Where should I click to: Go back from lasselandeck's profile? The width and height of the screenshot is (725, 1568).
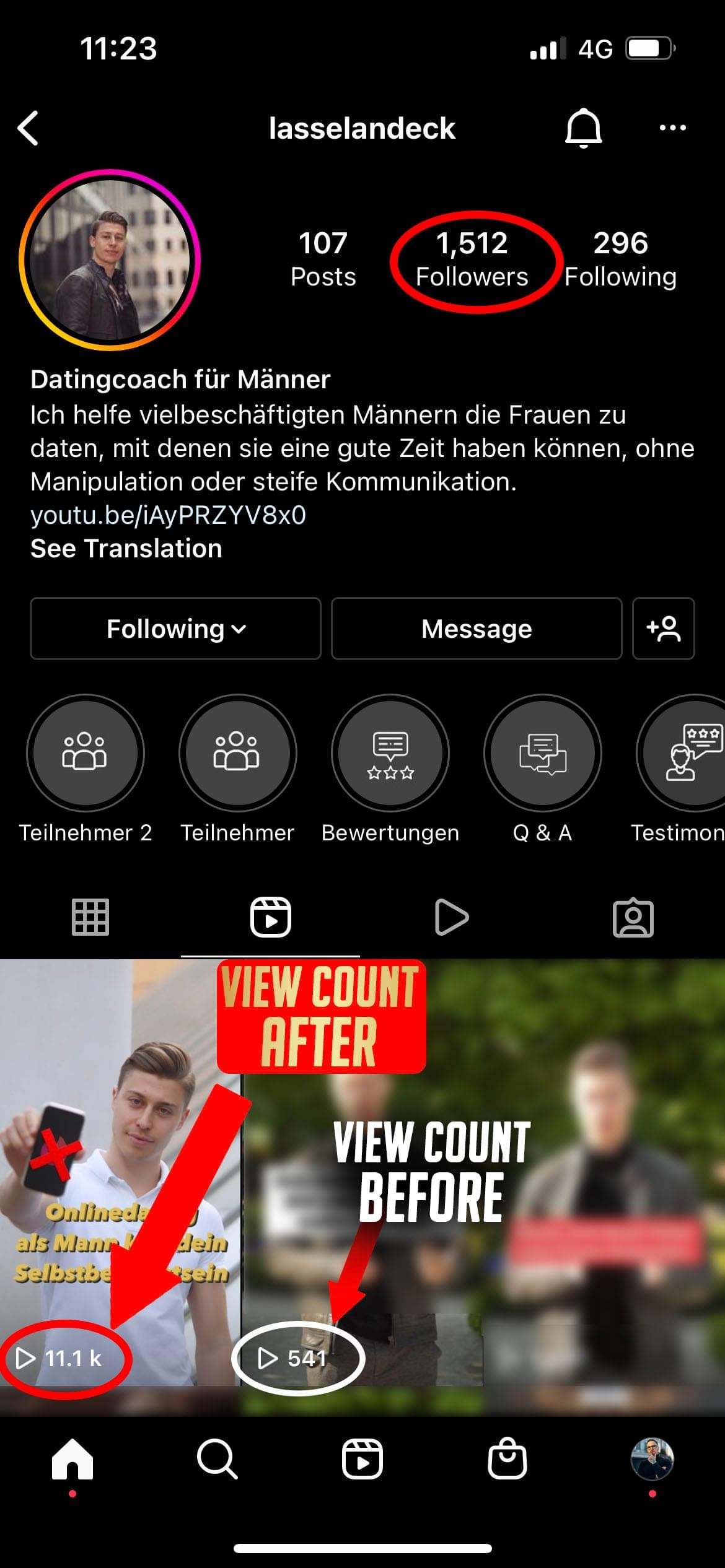click(x=29, y=128)
